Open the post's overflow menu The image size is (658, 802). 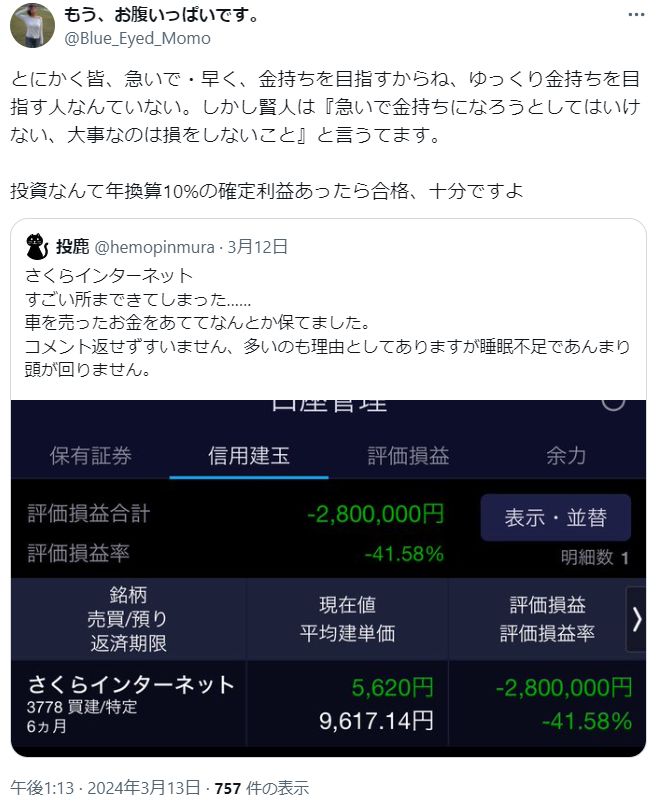[635, 17]
